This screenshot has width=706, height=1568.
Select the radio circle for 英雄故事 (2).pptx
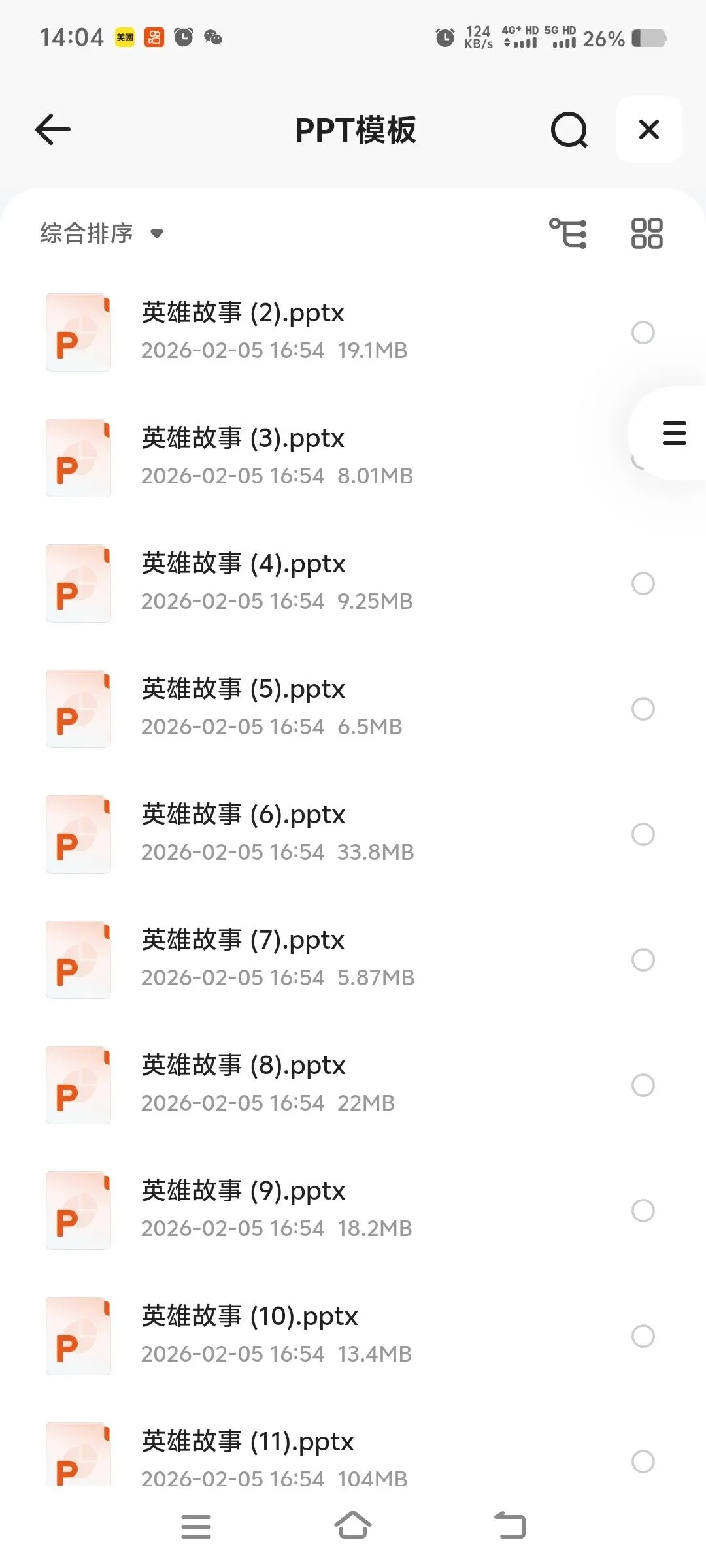point(643,333)
